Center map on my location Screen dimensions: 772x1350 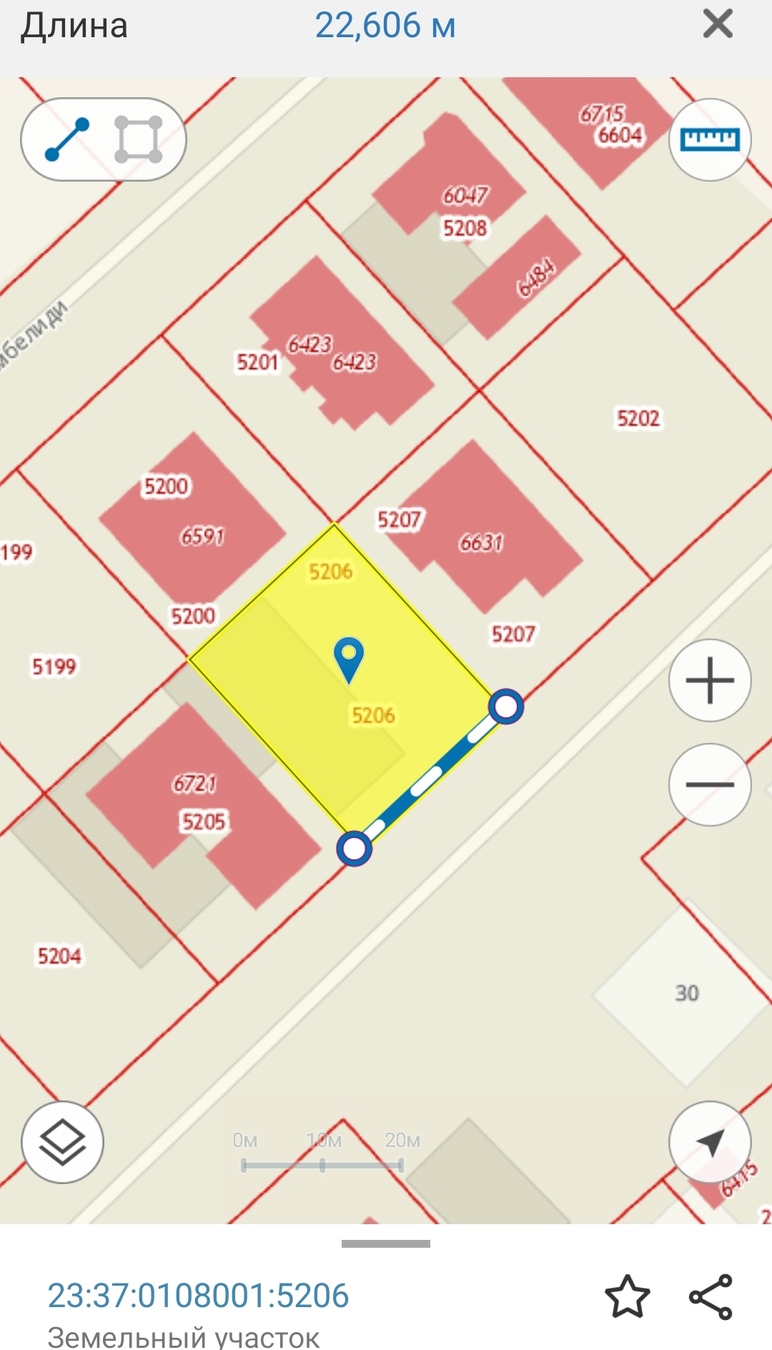(710, 1142)
